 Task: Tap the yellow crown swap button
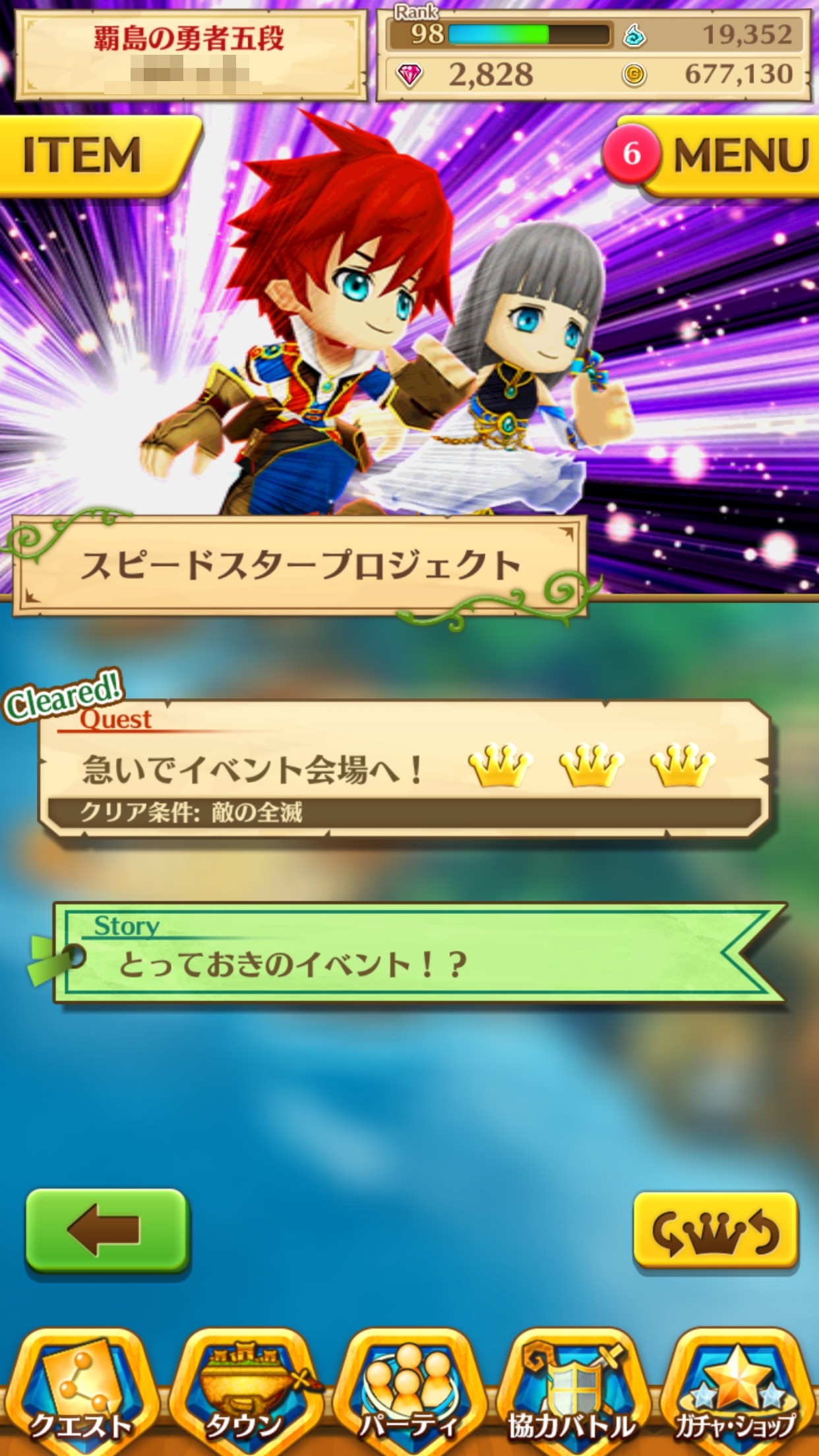coord(715,1230)
